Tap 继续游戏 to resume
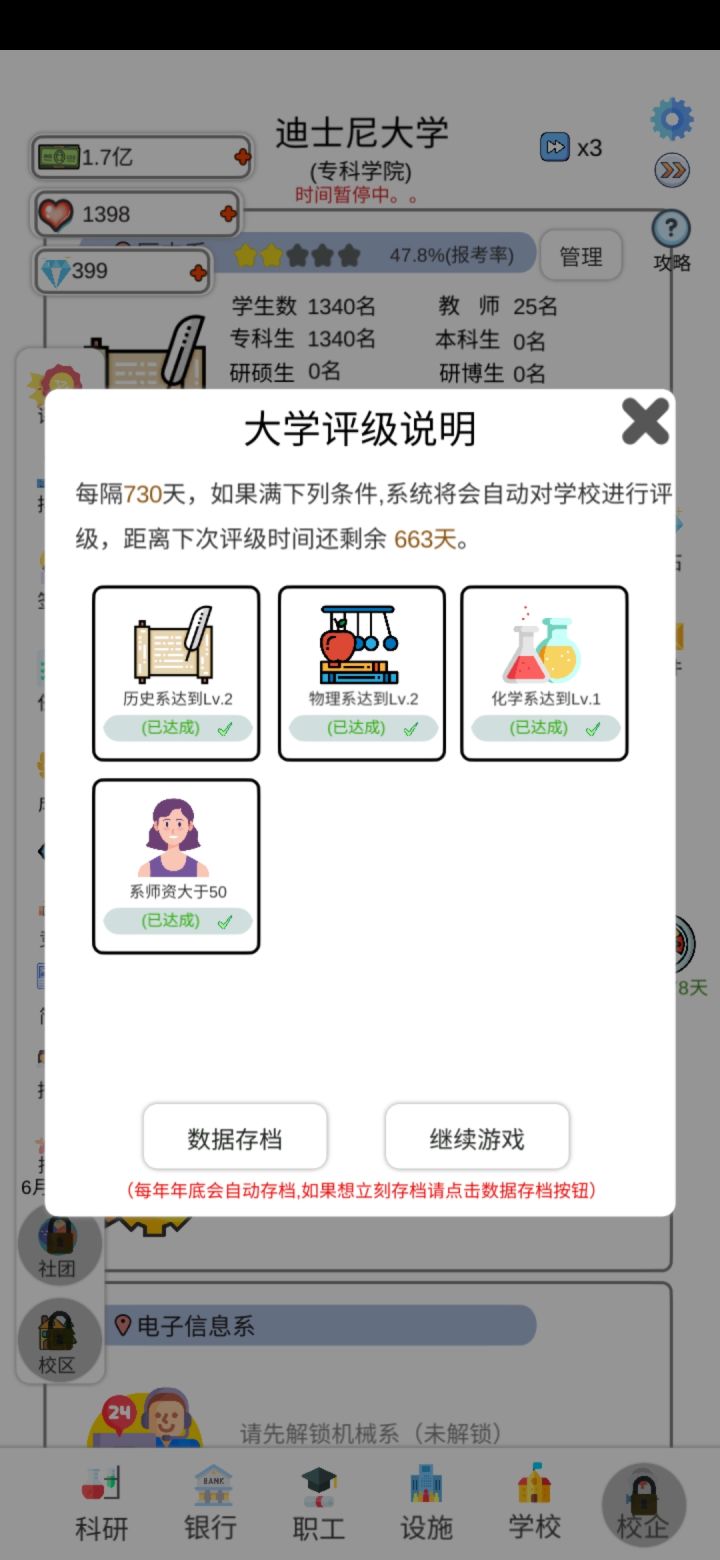720x1560 pixels. [x=477, y=1137]
